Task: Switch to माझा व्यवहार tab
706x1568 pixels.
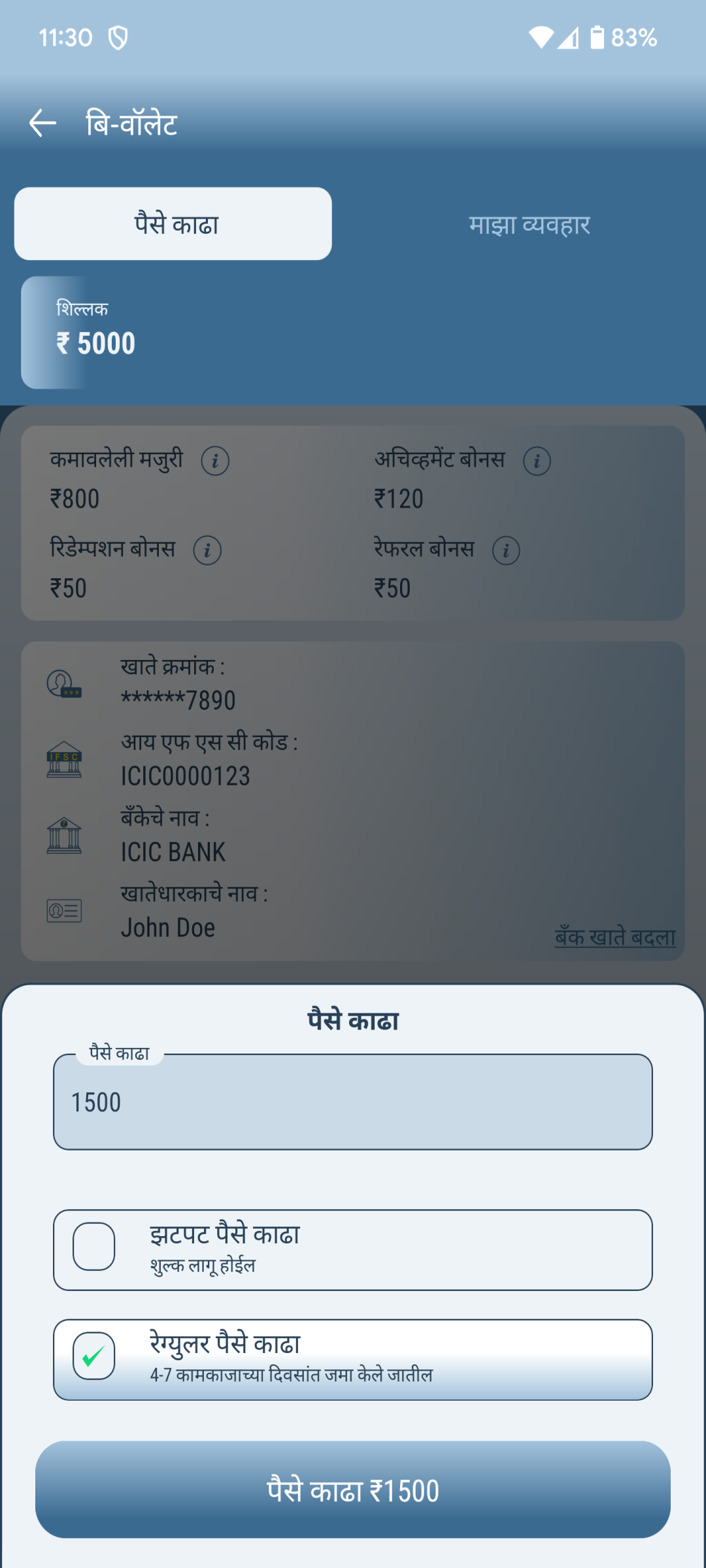Action: (529, 225)
